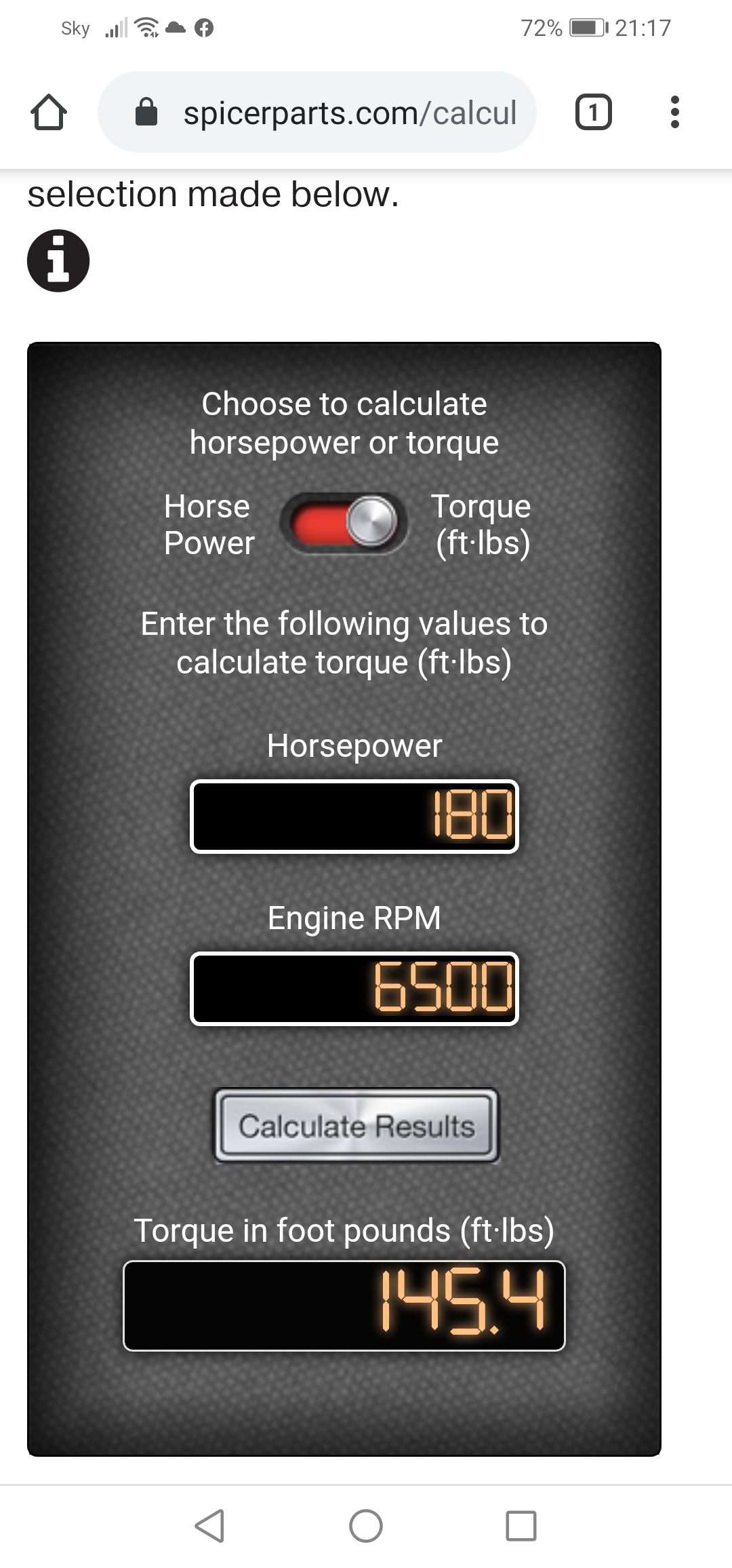The height and width of the screenshot is (1568, 732).
Task: Tap the Calculate Results button
Action: tap(357, 1126)
